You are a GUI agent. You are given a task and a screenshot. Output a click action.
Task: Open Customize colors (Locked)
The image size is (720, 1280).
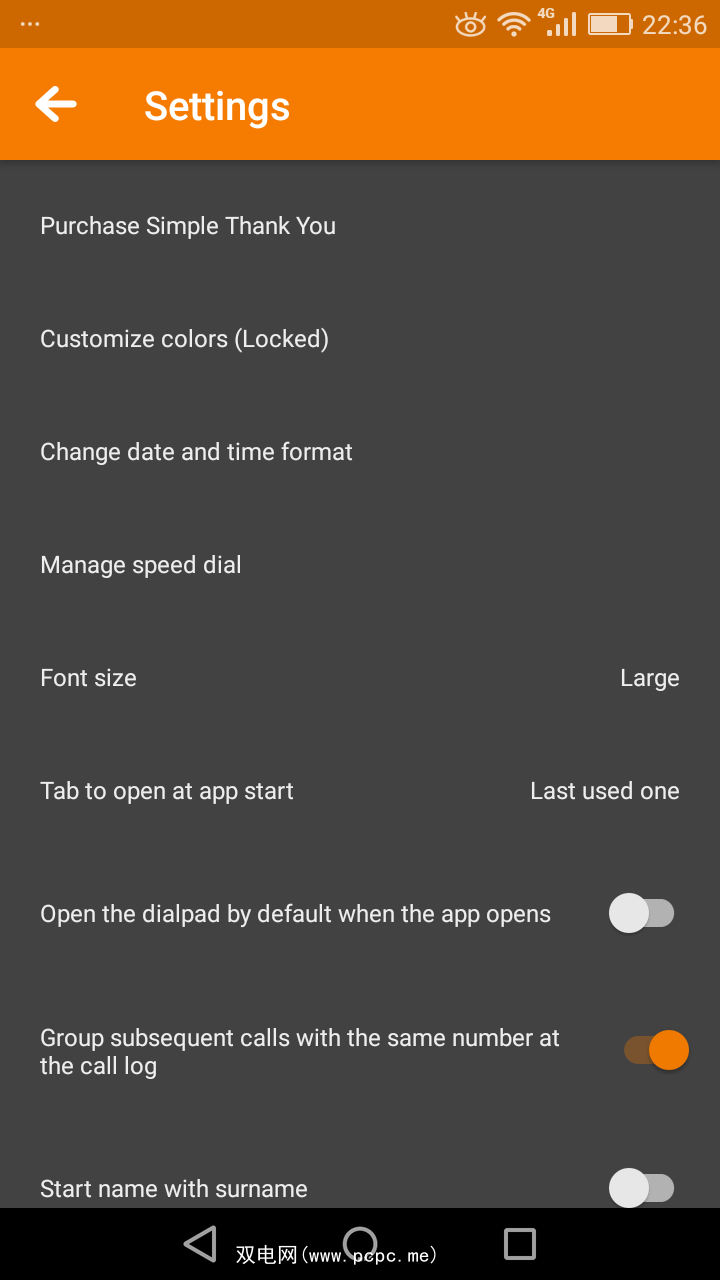(x=185, y=339)
